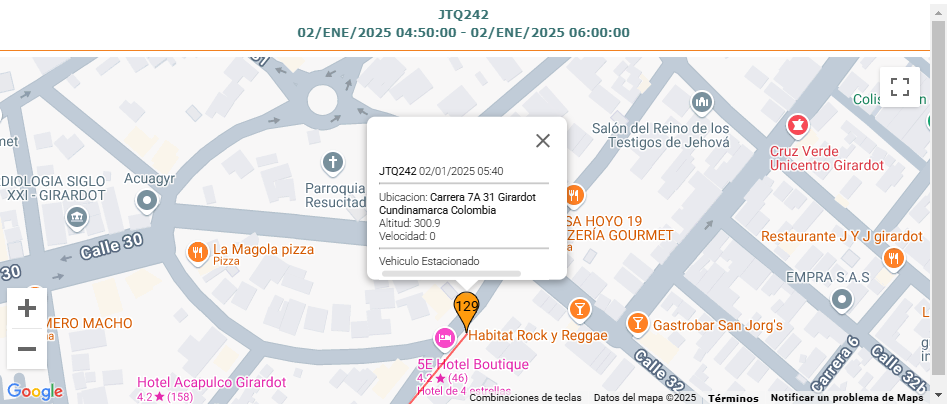Screen dimensions: 948x415
Task: Select Hotel Acapulco Girardot
Action: point(211,383)
